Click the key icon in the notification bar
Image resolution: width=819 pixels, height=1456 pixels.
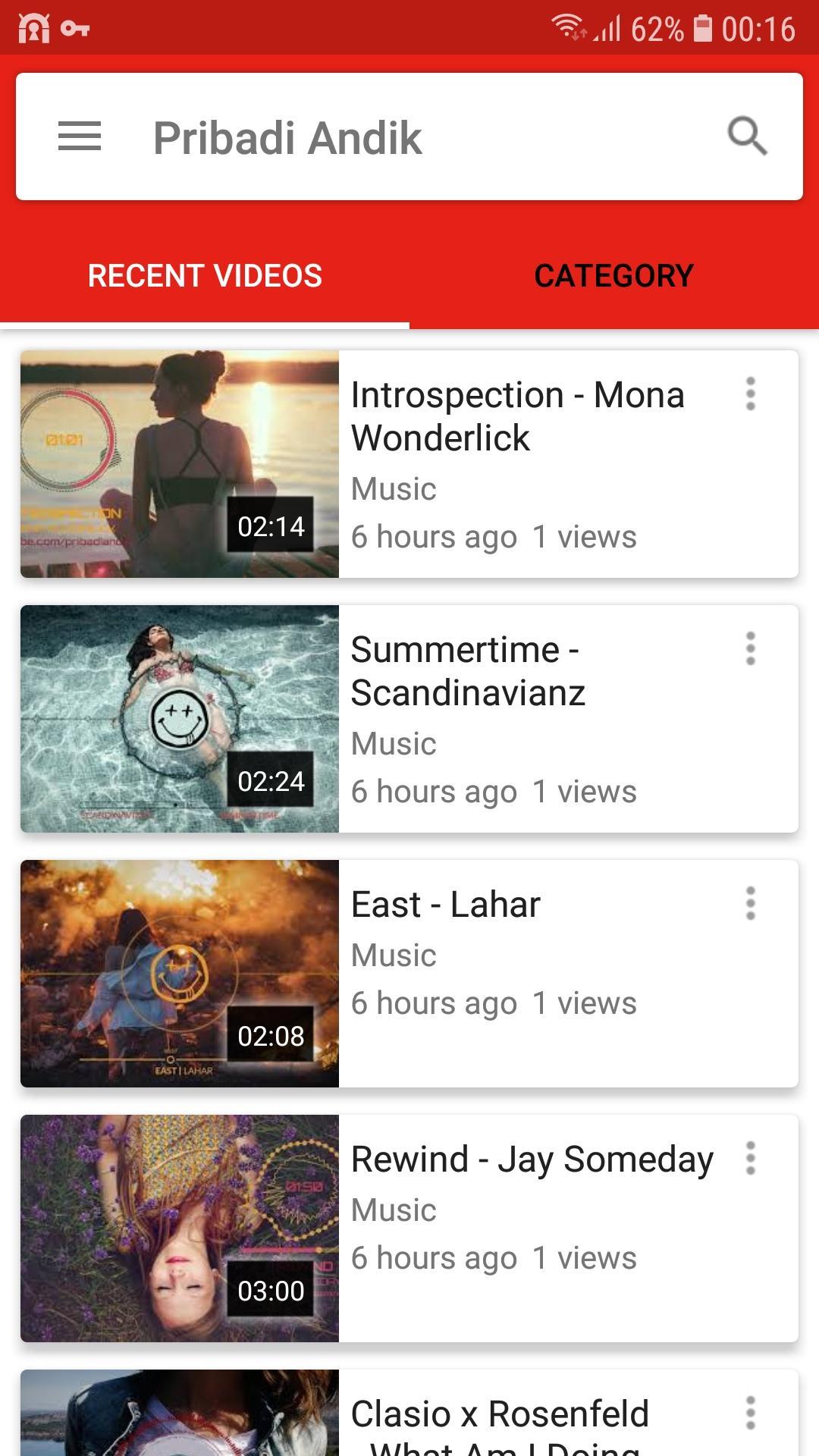[75, 29]
